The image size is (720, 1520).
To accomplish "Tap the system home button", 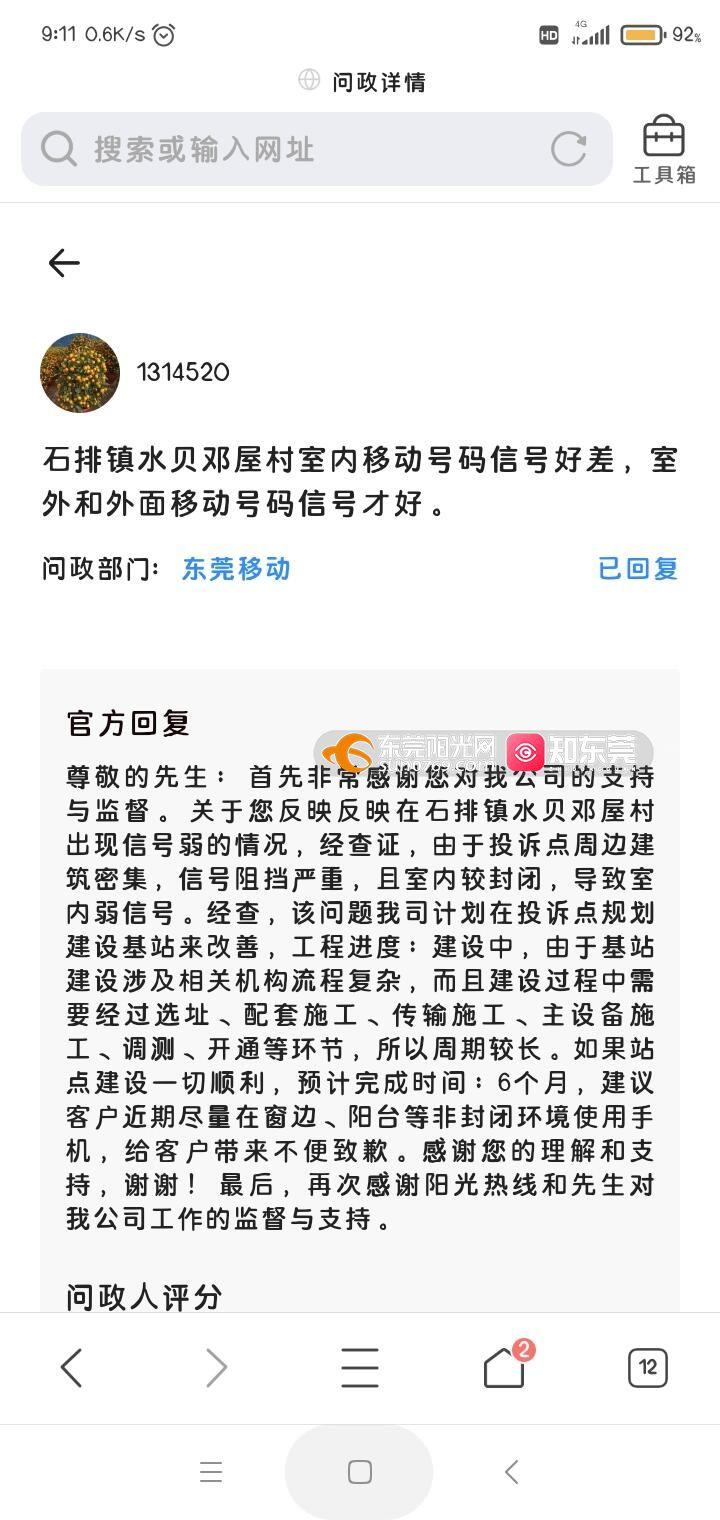I will (360, 1472).
